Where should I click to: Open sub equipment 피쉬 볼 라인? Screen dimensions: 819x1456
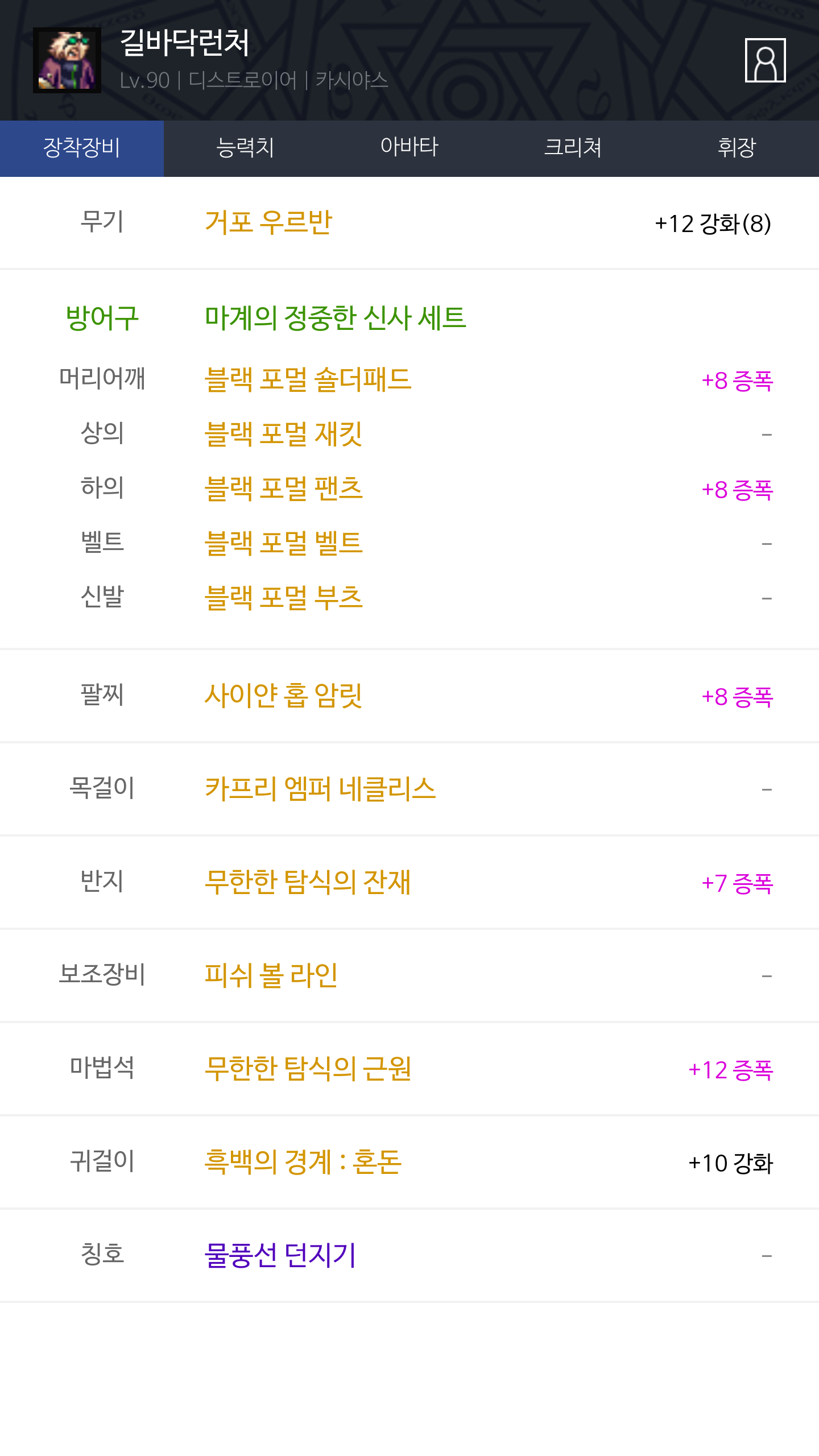(x=271, y=975)
